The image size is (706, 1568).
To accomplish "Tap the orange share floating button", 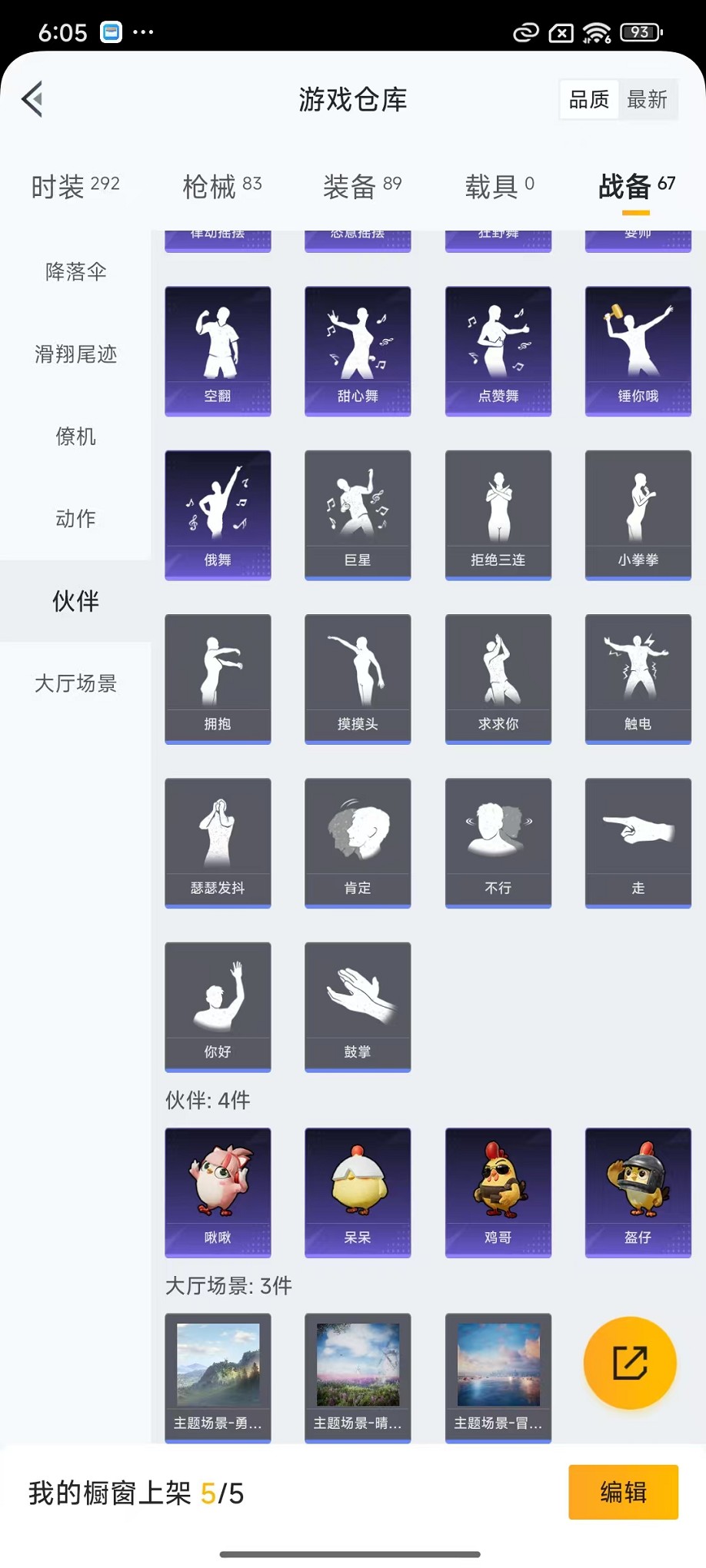I will tap(629, 1363).
